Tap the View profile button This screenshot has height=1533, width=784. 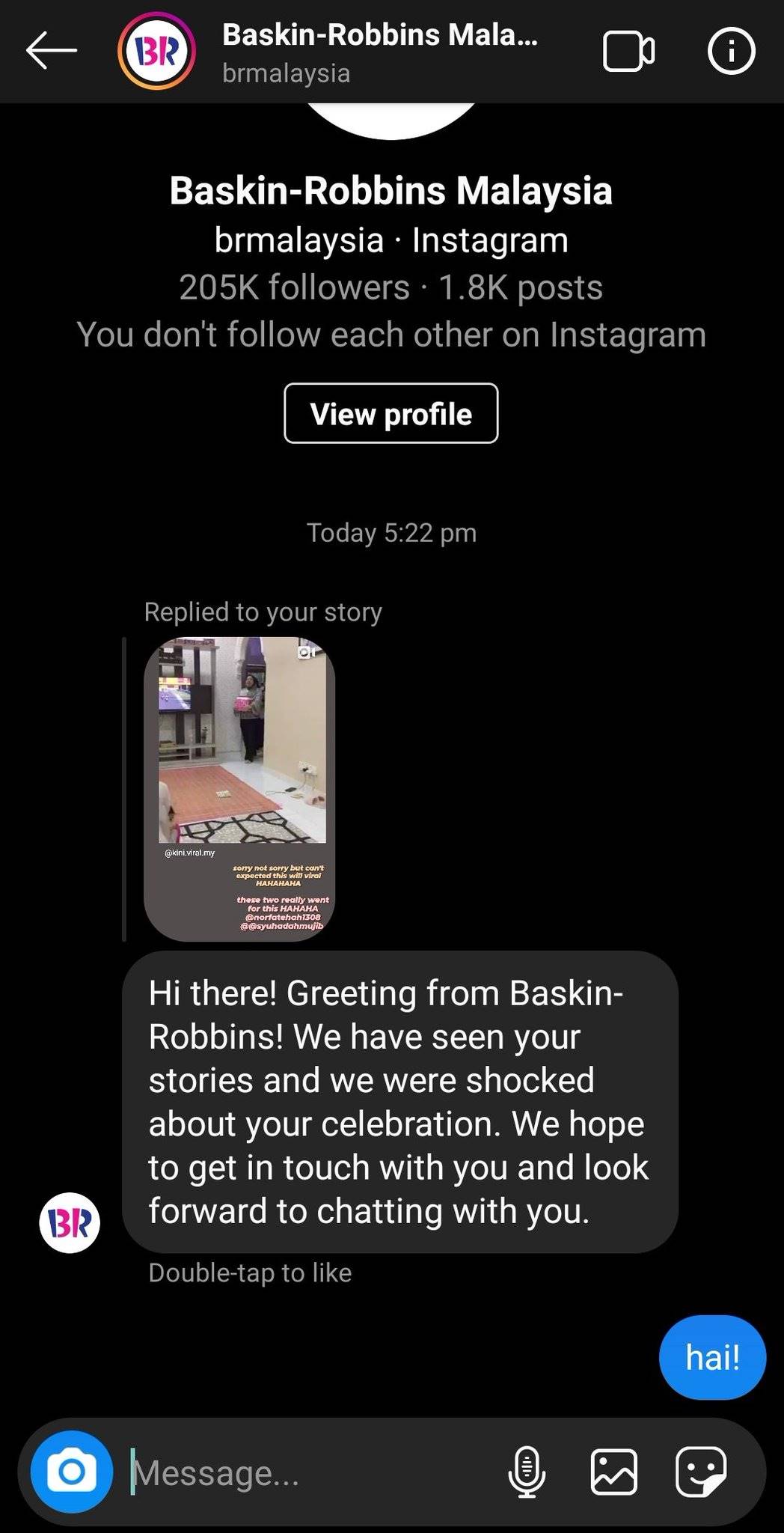click(x=391, y=414)
